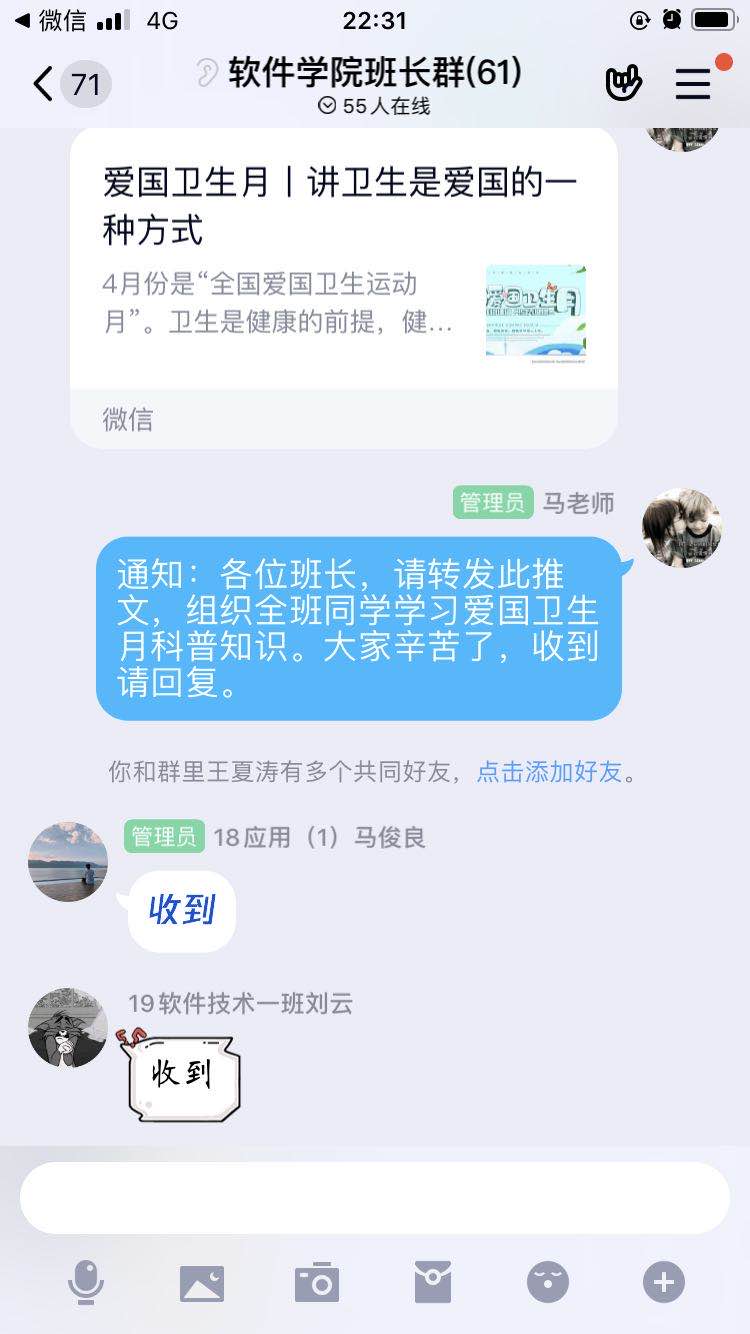Open the photo album picker

point(202,1282)
